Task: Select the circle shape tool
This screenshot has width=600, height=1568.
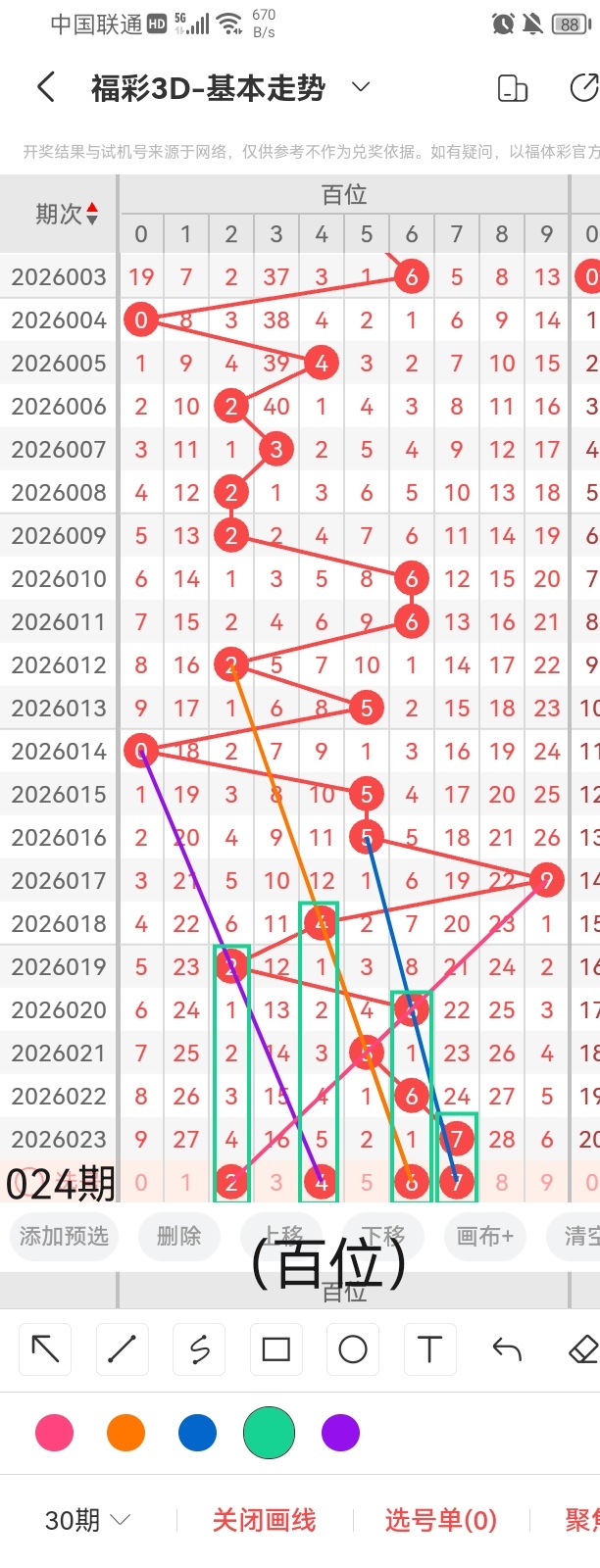Action: [353, 1349]
